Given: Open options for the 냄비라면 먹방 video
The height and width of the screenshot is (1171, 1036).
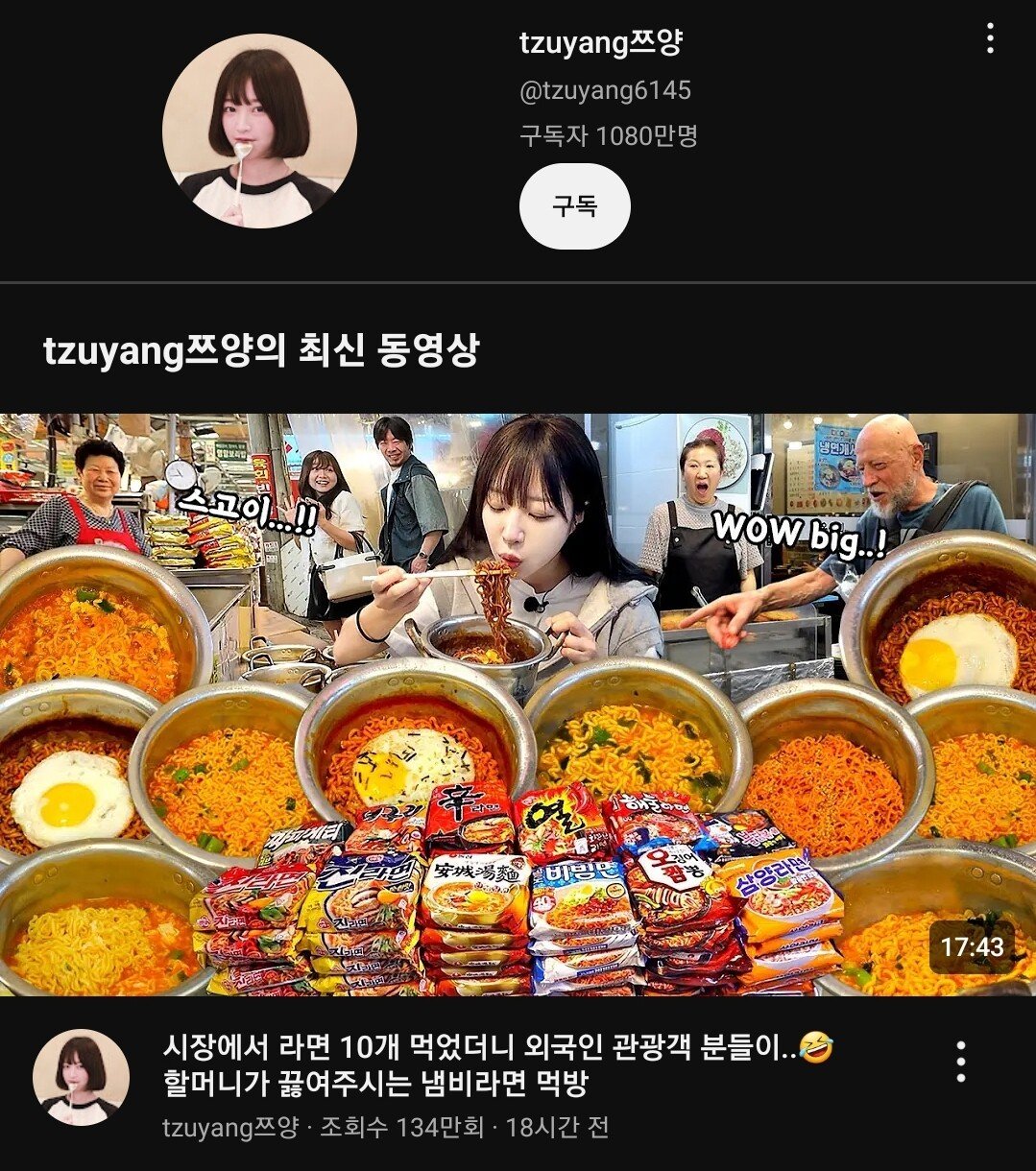Looking at the screenshot, I should coord(960,1063).
